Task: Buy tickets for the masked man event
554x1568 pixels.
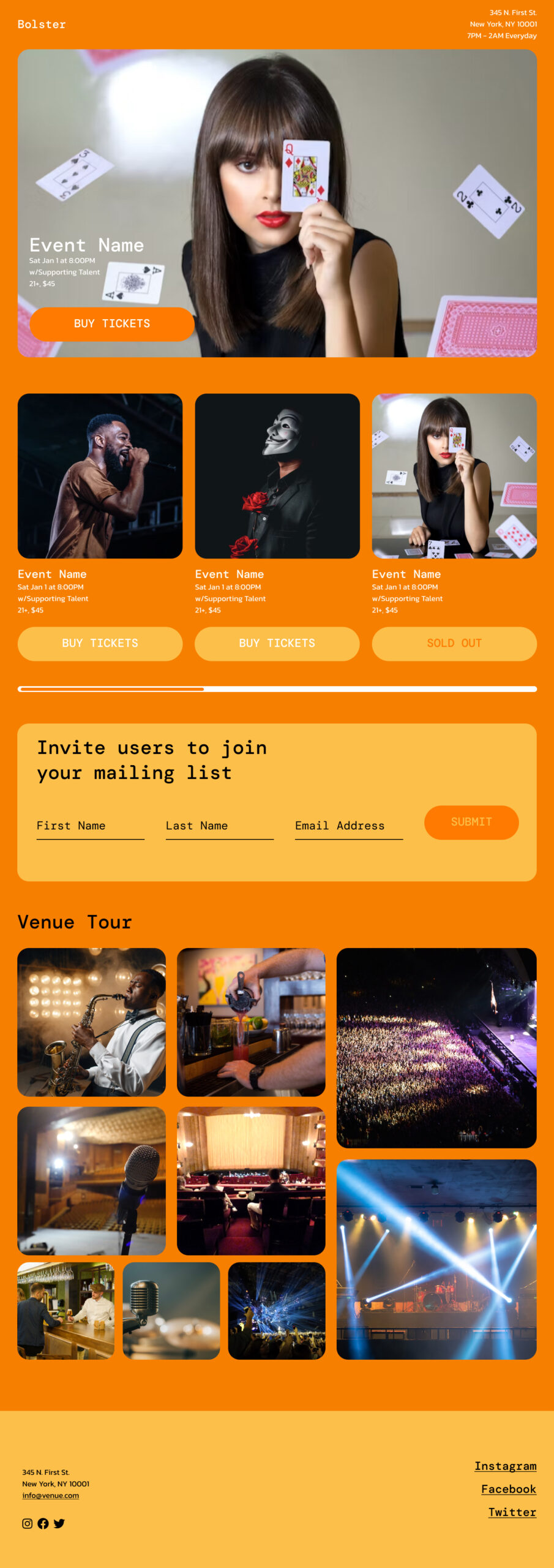Action: click(277, 643)
